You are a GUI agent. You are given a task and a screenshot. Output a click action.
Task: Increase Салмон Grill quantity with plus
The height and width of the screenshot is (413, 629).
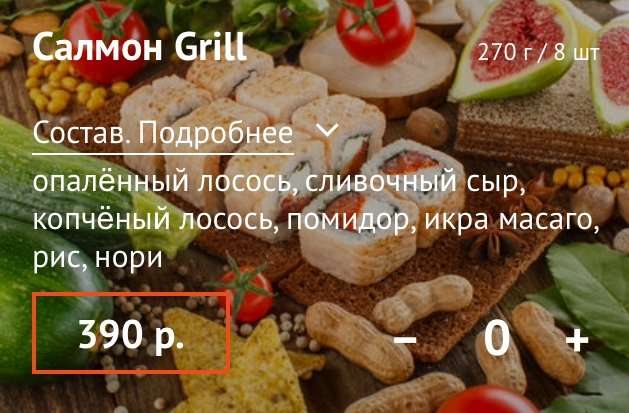(x=577, y=340)
